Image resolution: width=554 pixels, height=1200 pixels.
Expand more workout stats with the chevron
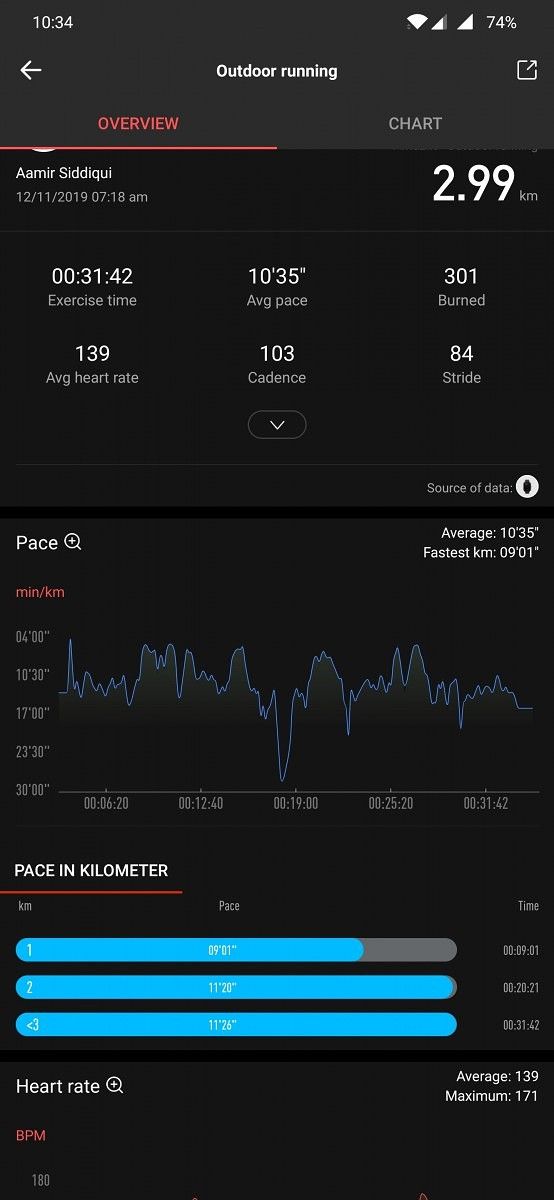(x=277, y=425)
